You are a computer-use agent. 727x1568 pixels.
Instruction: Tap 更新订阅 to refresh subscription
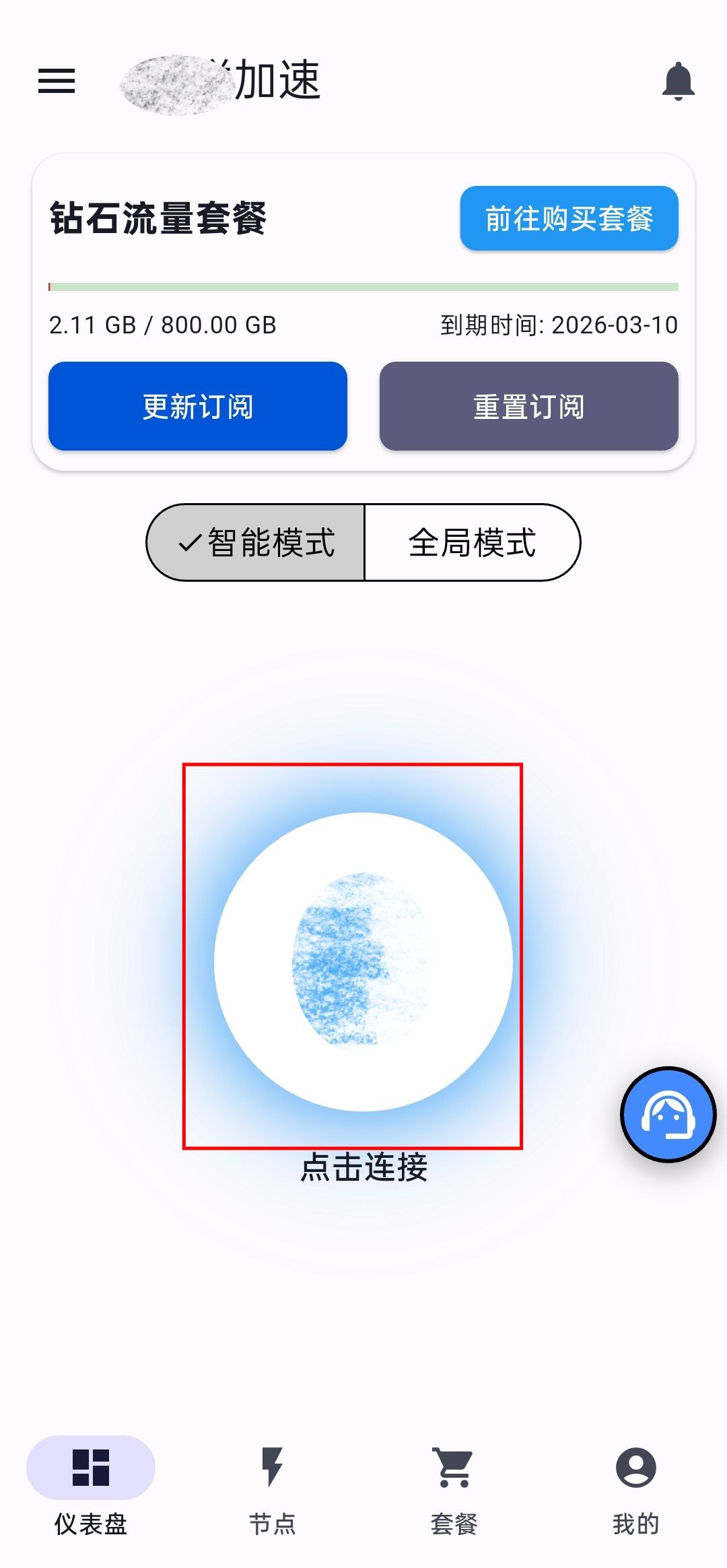click(x=198, y=406)
